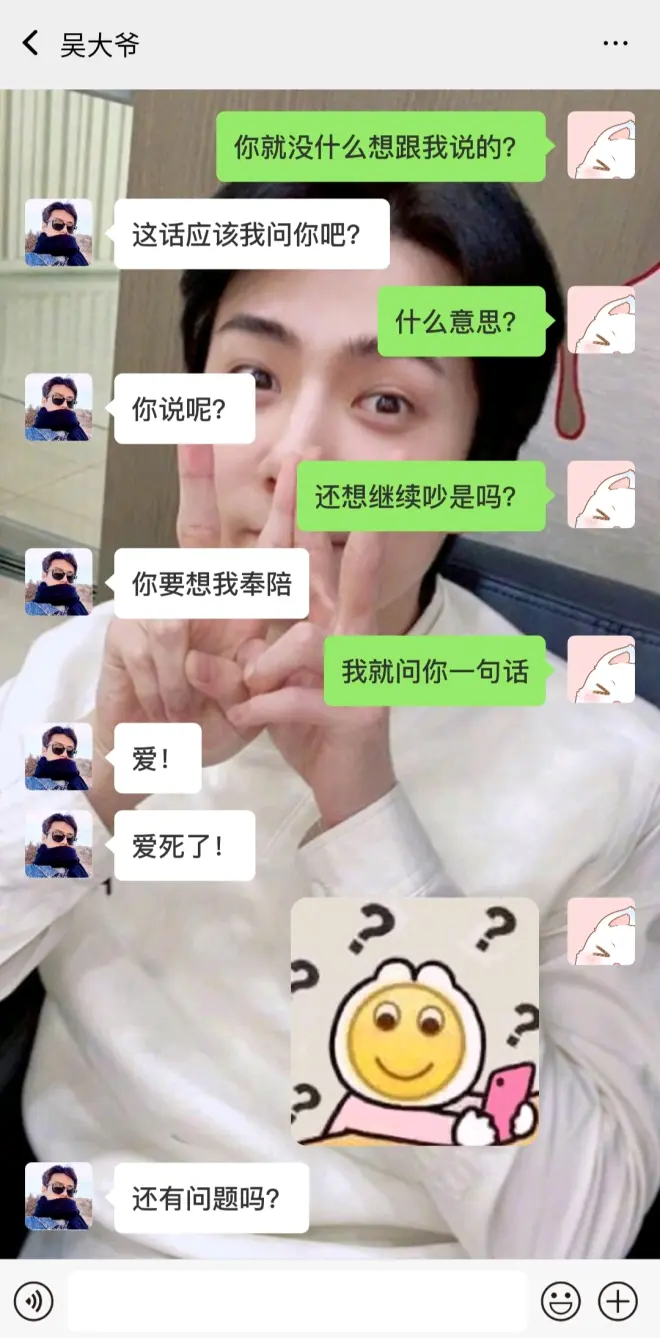660x1338 pixels.
Task: Open the plus attachment menu
Action: click(x=617, y=1301)
